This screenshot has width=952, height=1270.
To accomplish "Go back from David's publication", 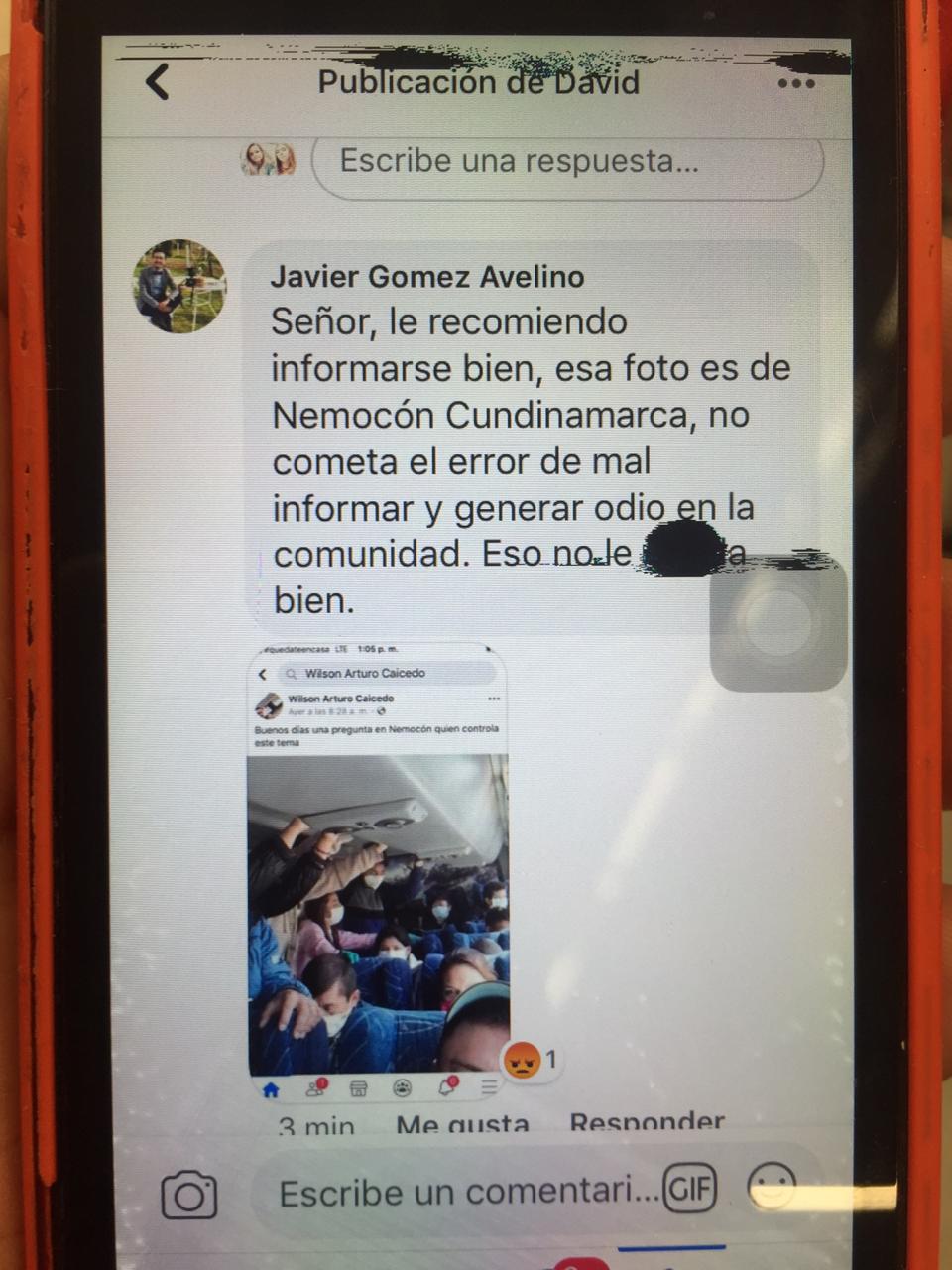I will pos(158,82).
